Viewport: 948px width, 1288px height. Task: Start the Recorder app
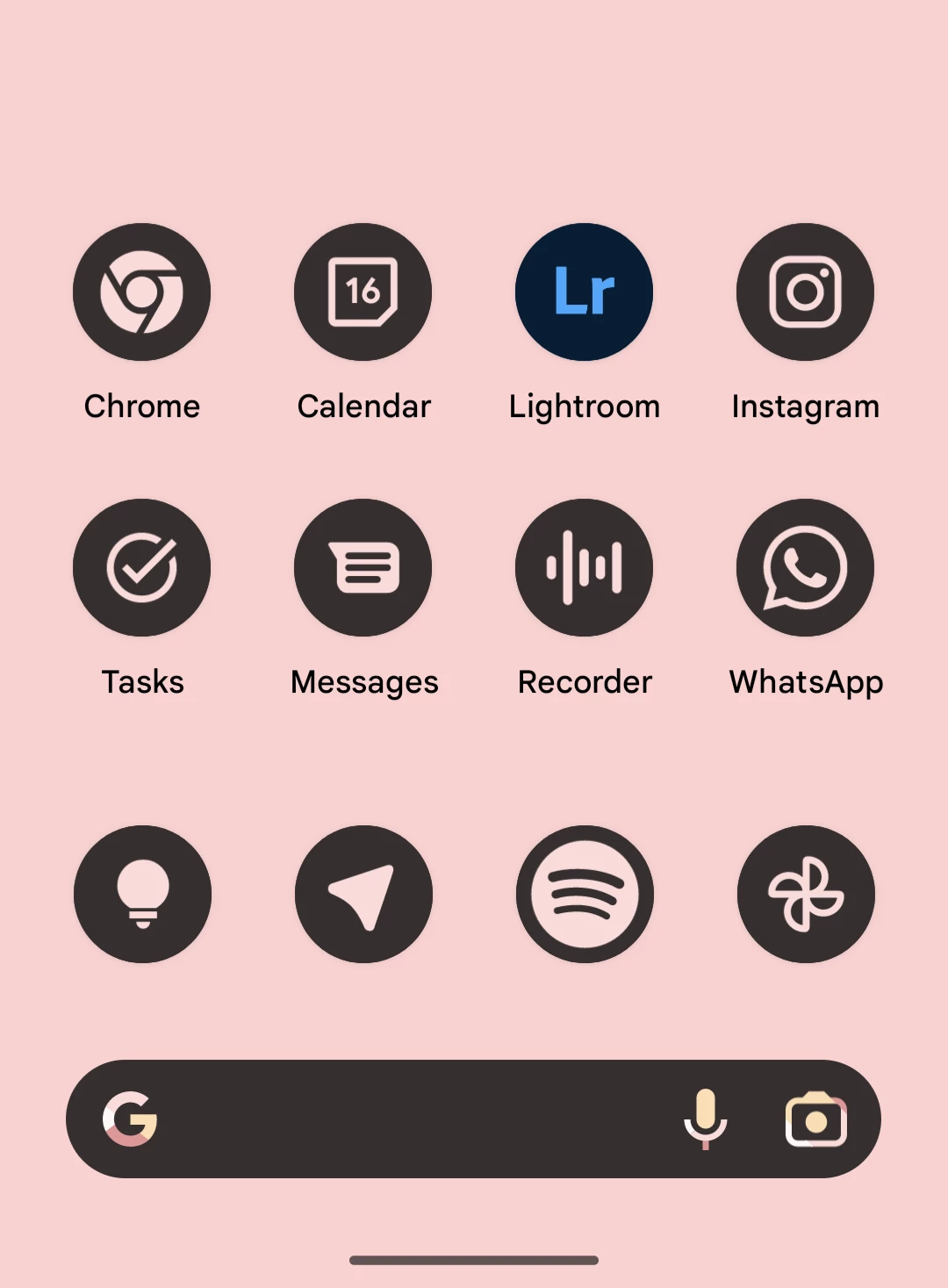(x=584, y=568)
